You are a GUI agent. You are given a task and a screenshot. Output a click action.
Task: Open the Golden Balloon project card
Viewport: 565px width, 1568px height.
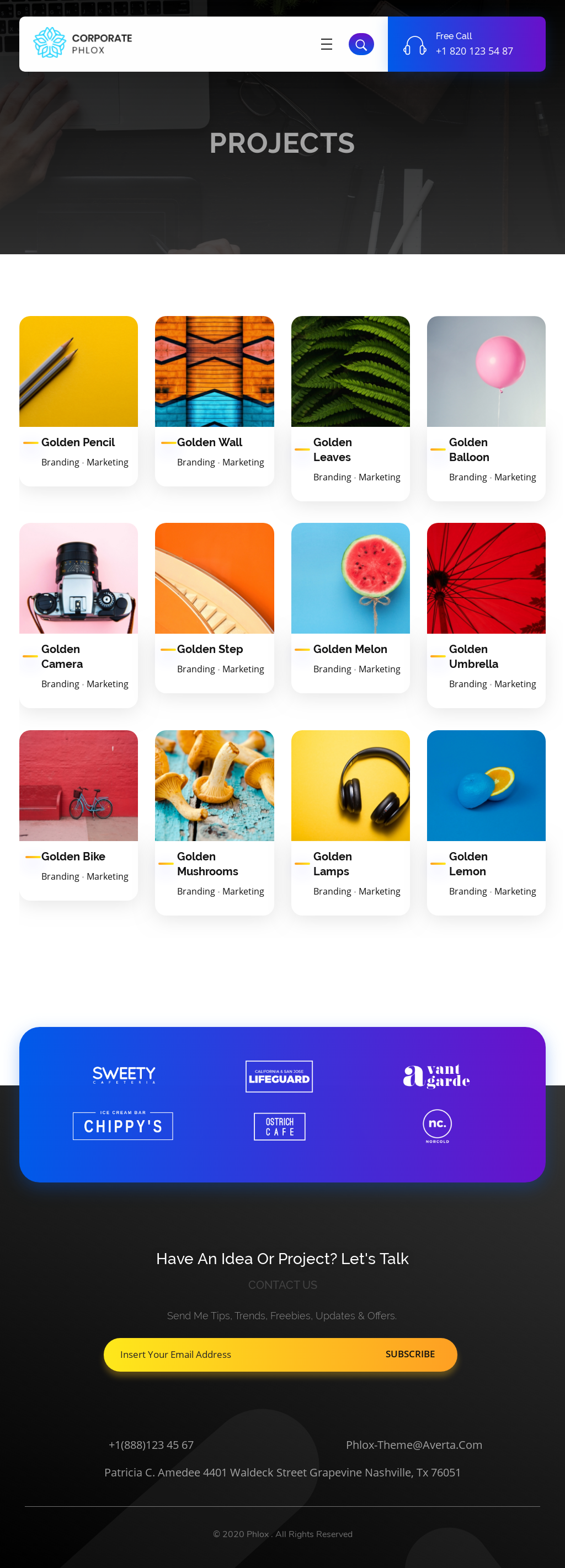tap(469, 449)
